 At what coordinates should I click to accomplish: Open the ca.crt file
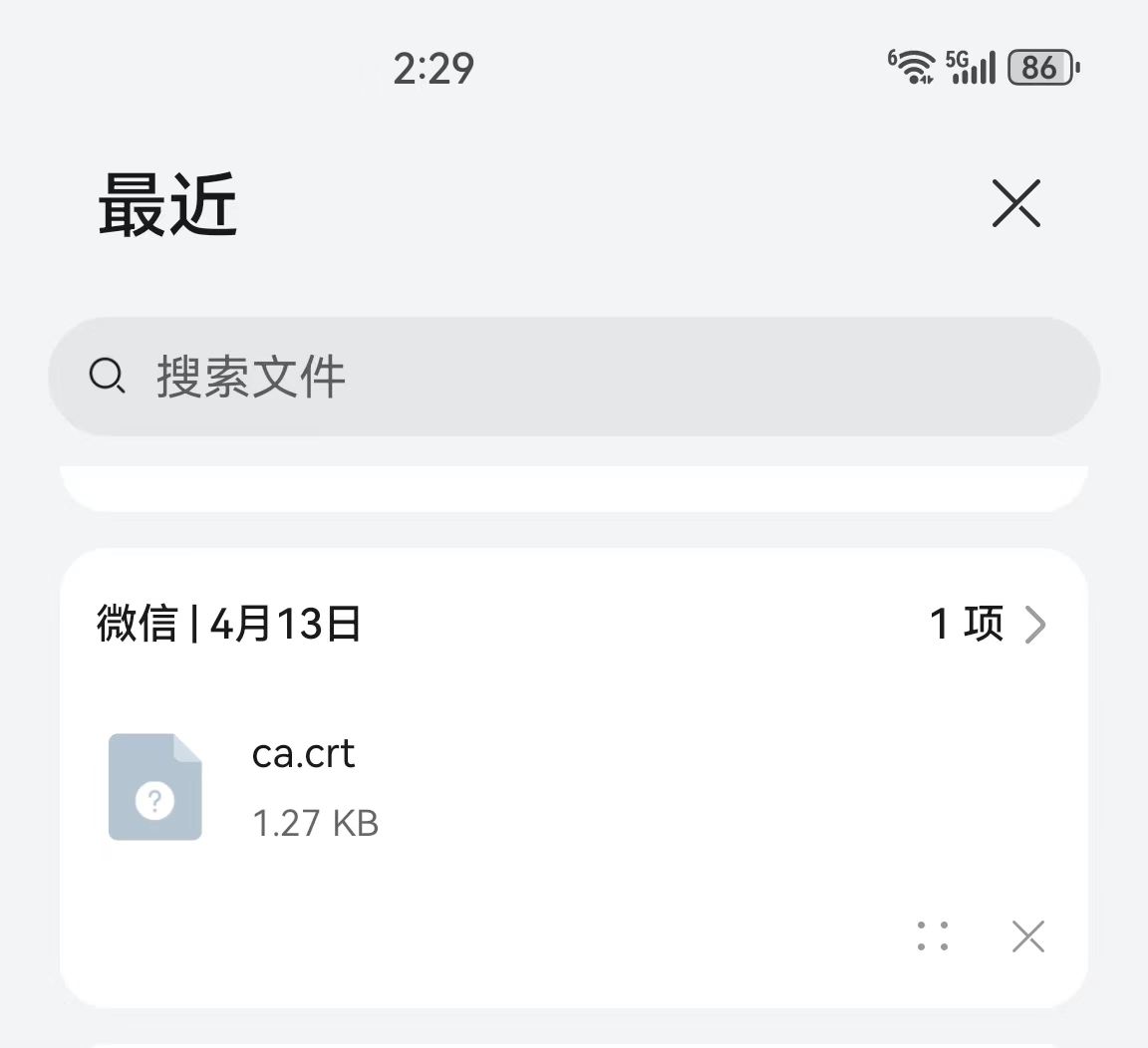click(303, 787)
